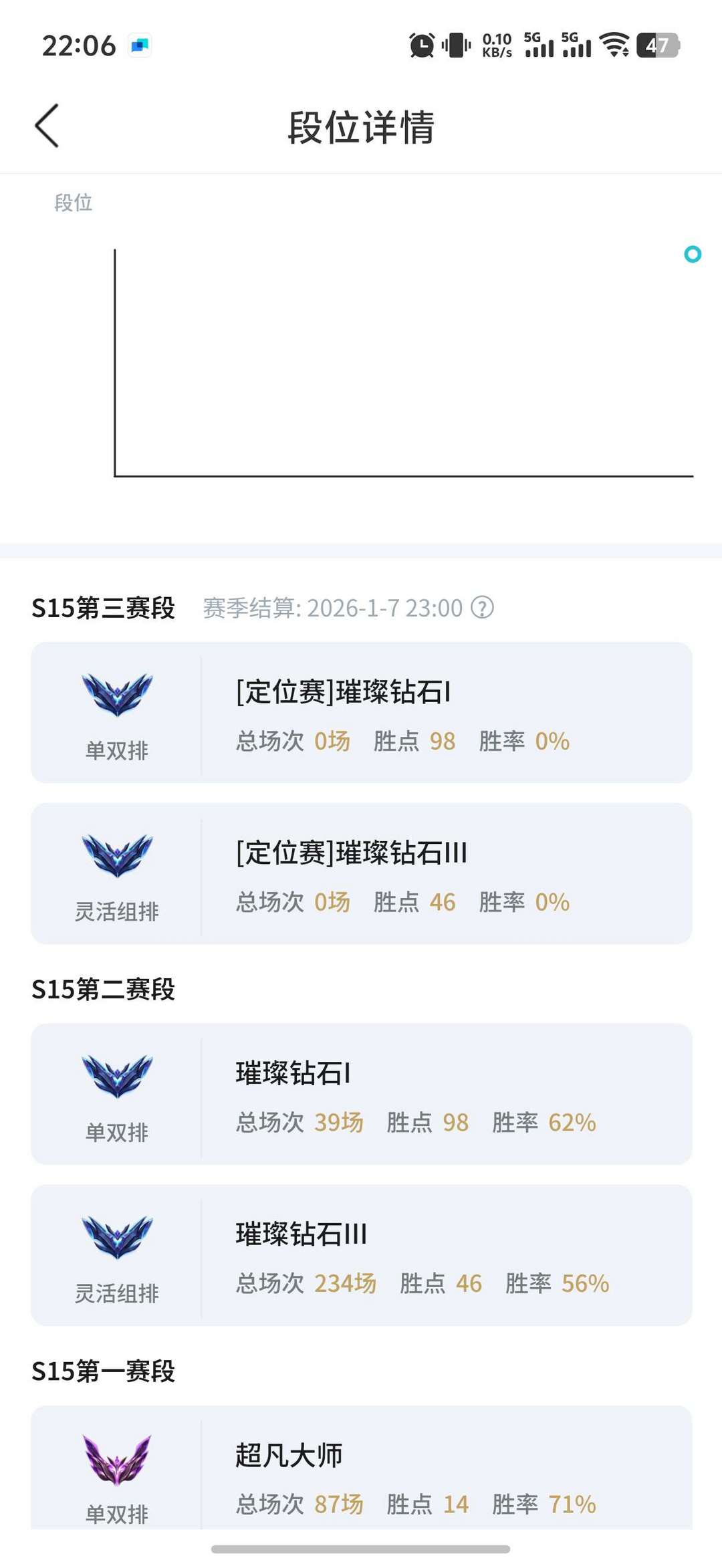722x1568 pixels.
Task: Open the help icon next to 赛季结算
Action: click(482, 608)
